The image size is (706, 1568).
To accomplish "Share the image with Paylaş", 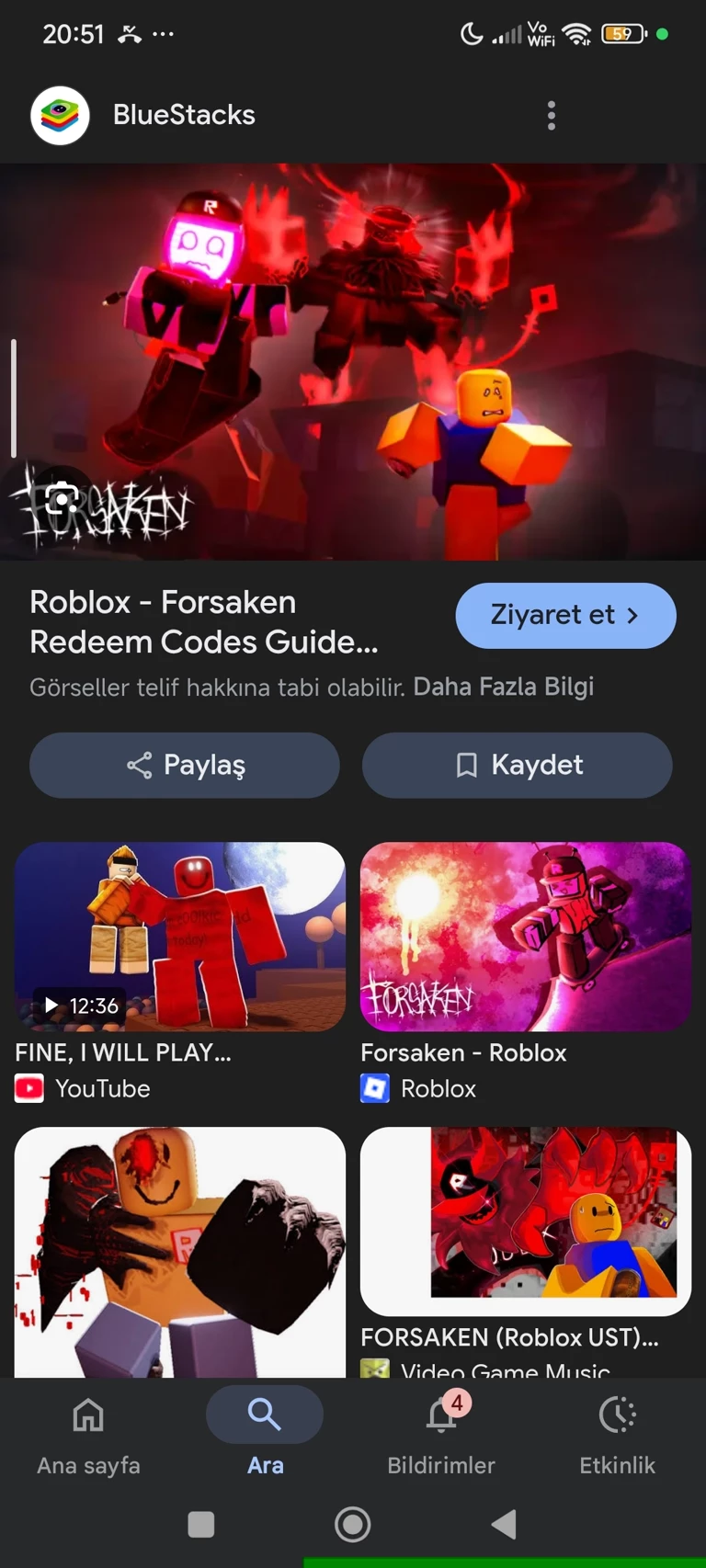I will [x=185, y=765].
